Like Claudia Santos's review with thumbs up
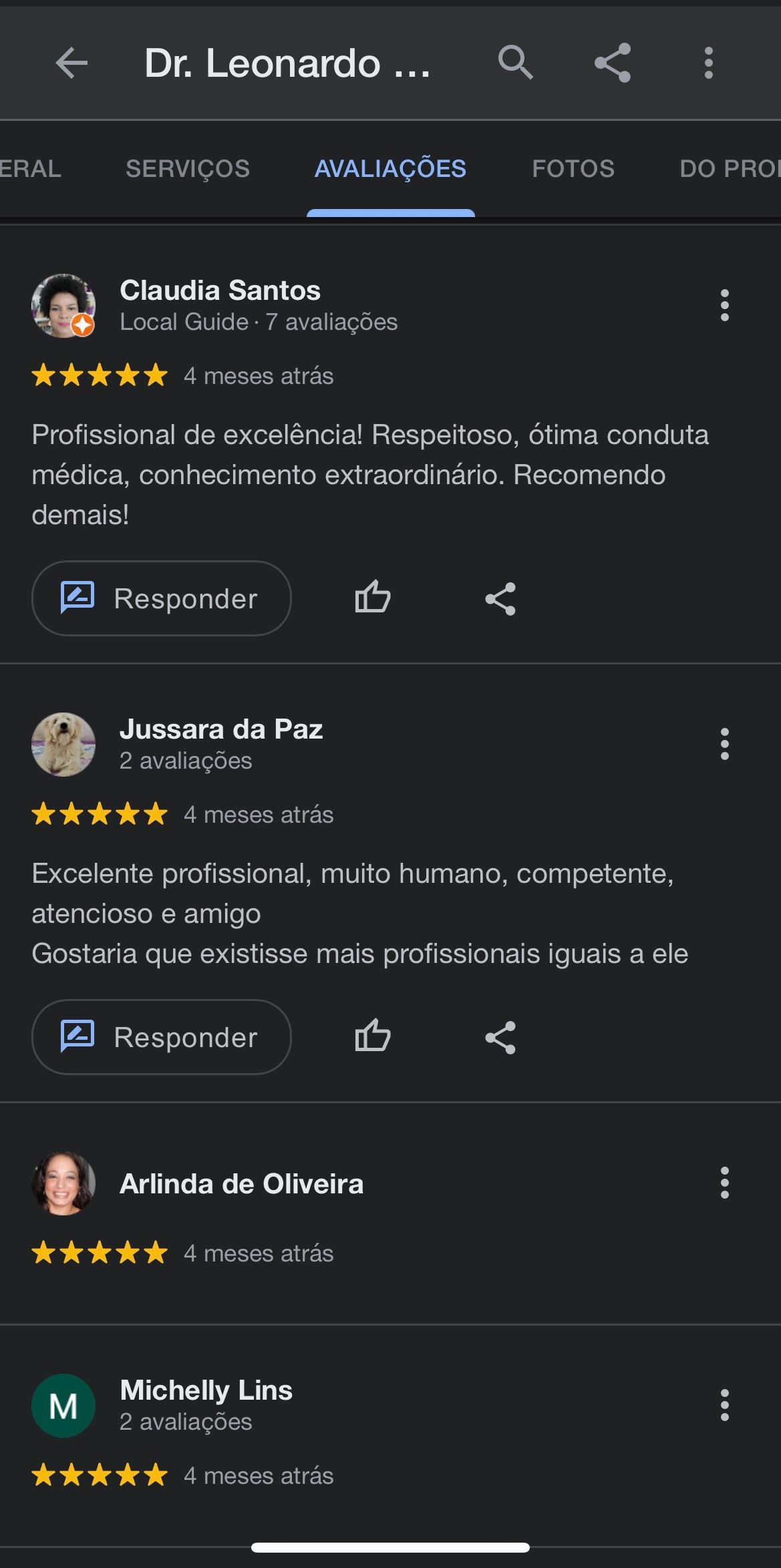781x1568 pixels. click(372, 598)
